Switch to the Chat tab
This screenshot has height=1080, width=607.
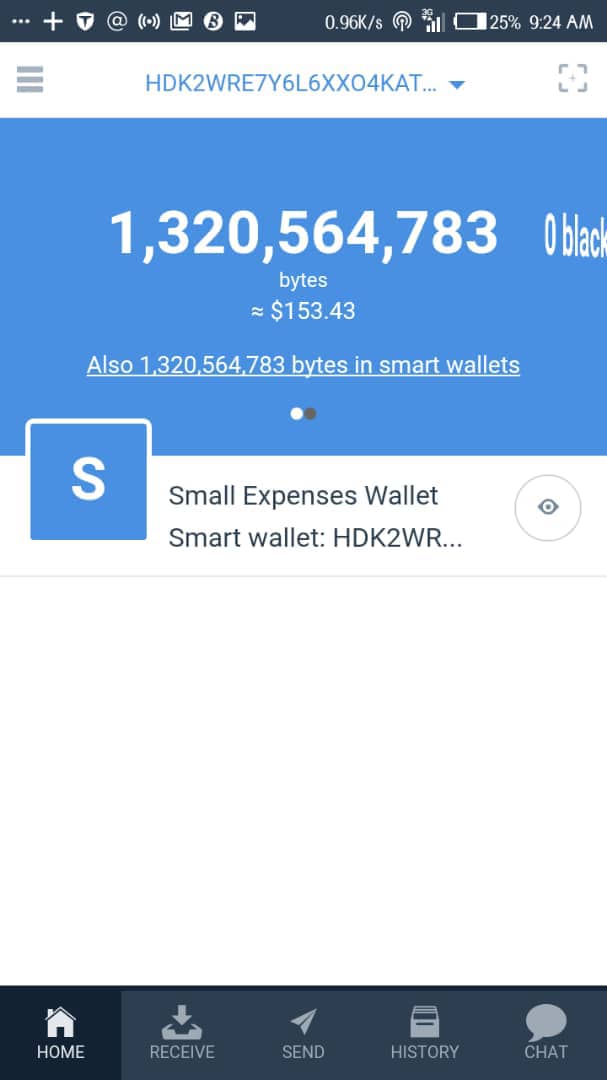tap(546, 1034)
